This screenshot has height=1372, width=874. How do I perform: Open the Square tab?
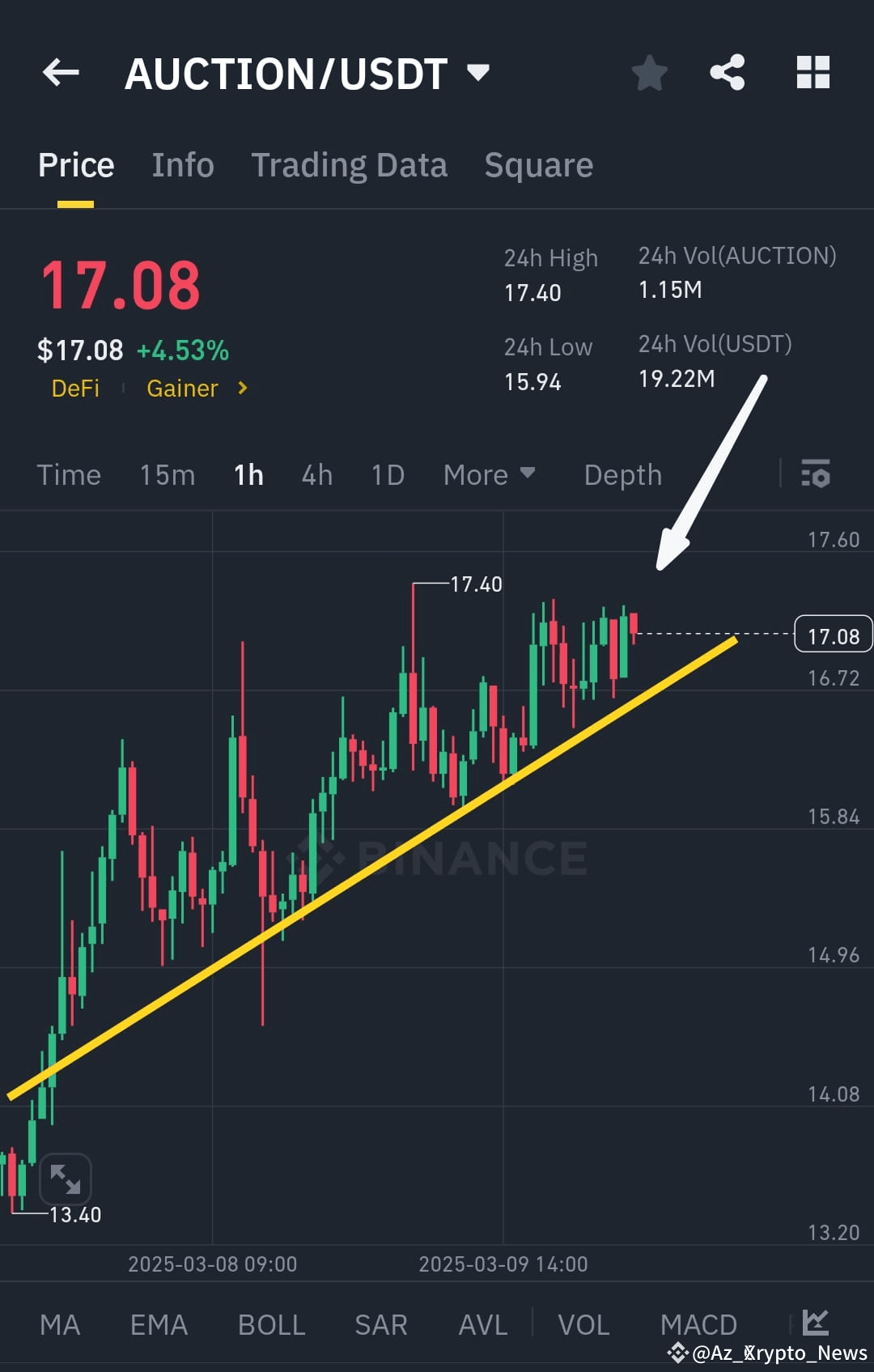(x=538, y=164)
